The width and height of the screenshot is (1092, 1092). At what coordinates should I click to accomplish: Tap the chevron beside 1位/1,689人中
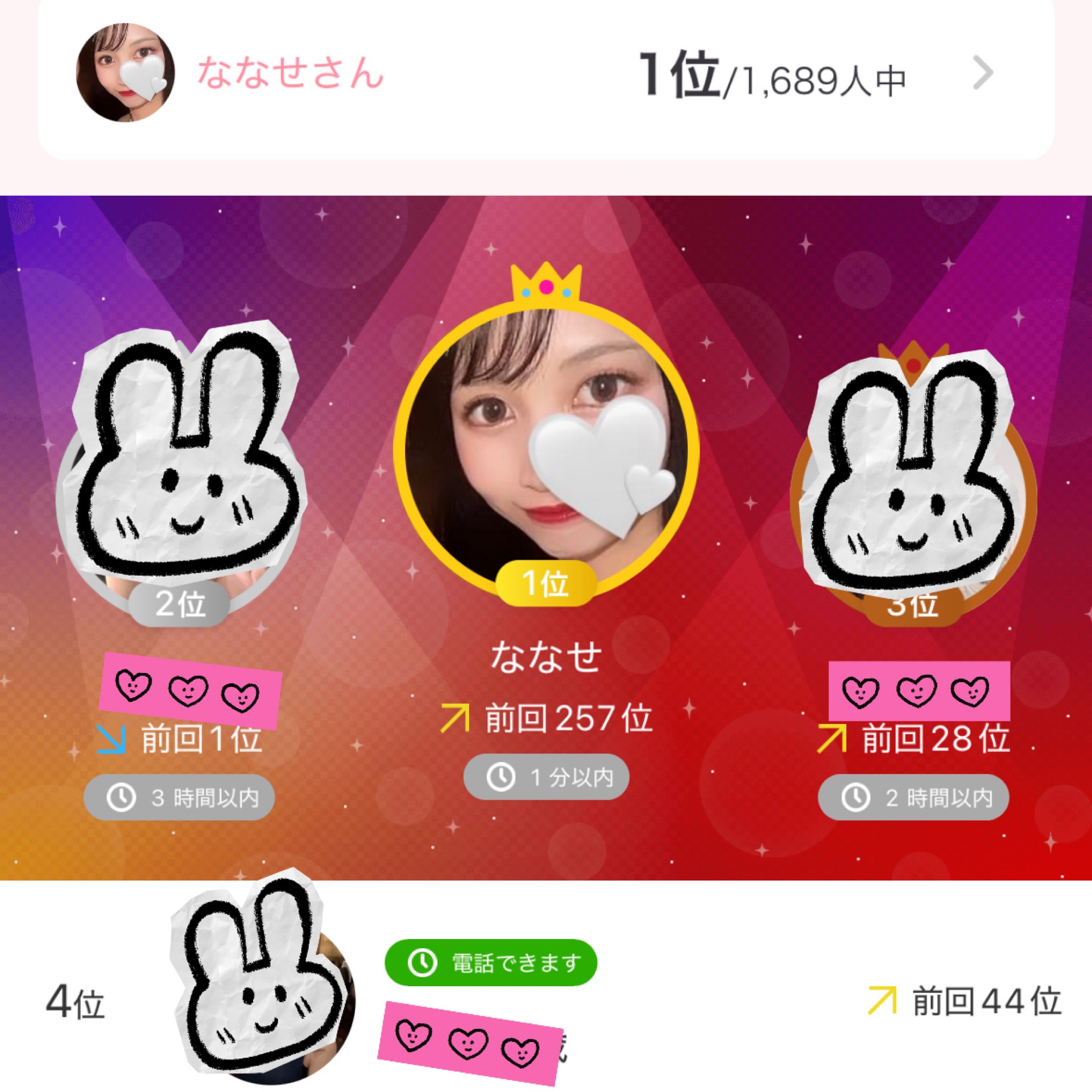point(982,73)
